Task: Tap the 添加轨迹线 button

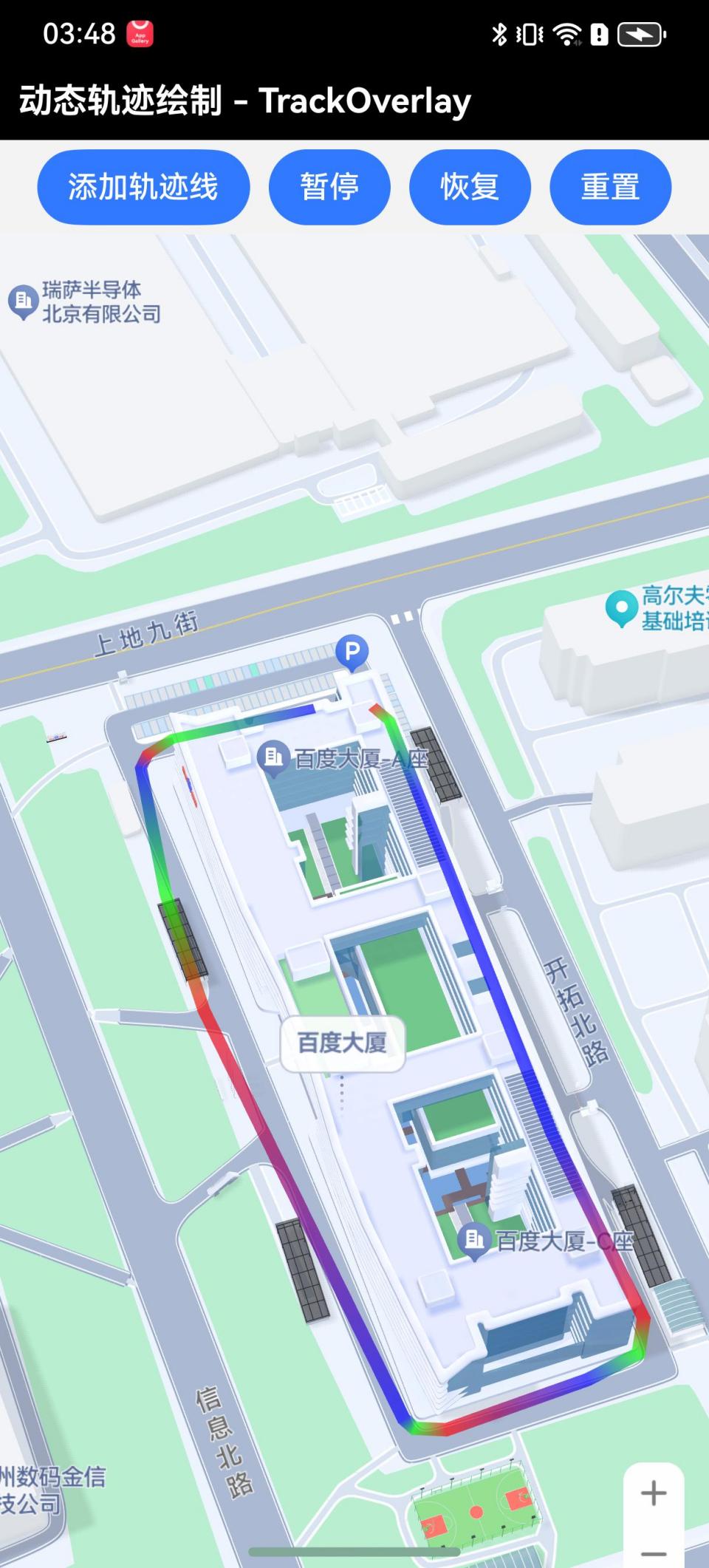Action: (143, 187)
